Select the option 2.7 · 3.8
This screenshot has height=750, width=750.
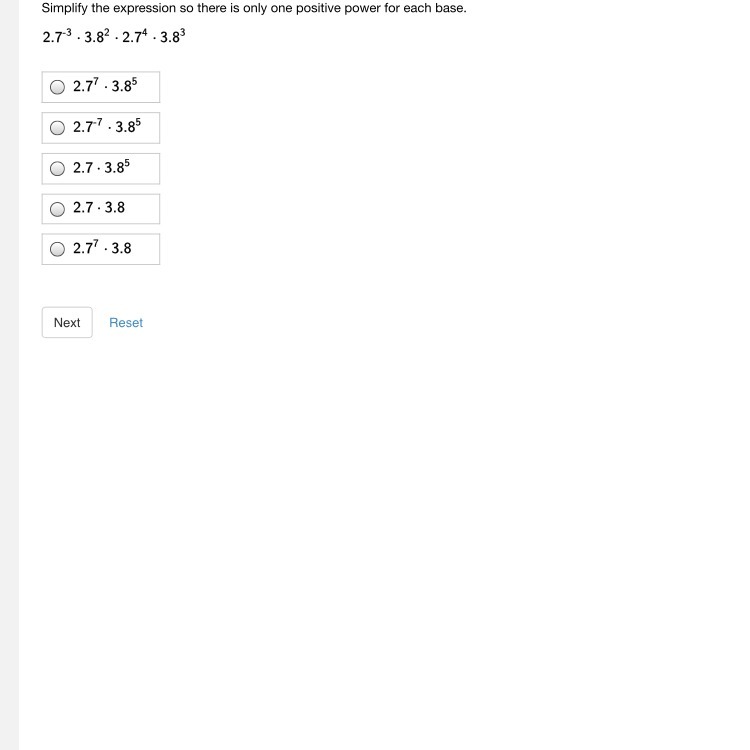[58, 209]
